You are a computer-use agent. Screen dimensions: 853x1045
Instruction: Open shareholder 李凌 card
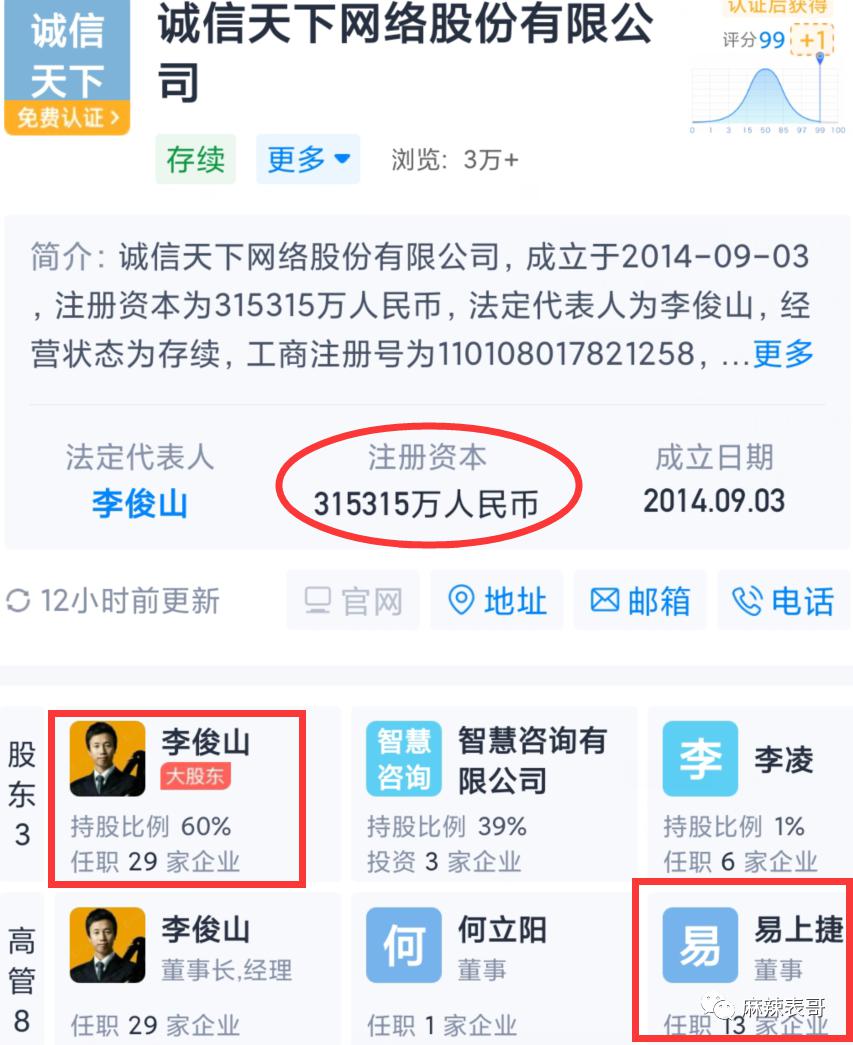pyautogui.click(x=748, y=797)
